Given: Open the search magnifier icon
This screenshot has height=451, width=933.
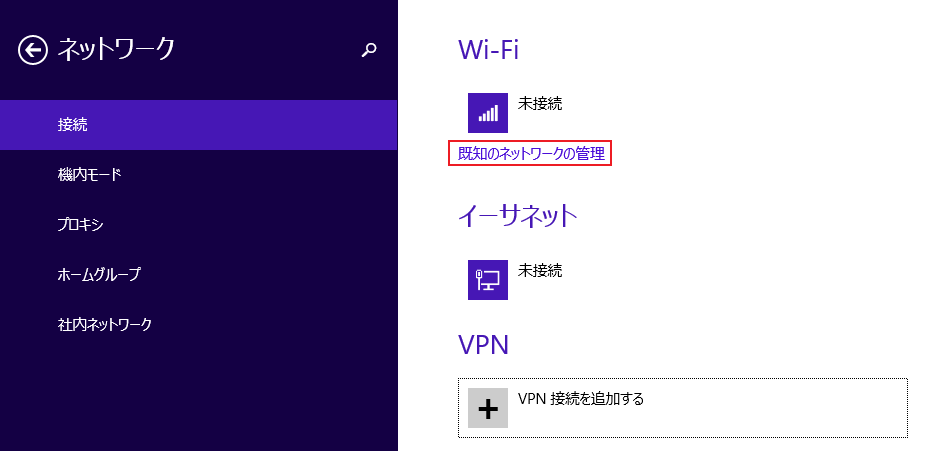Looking at the screenshot, I should [x=369, y=49].
